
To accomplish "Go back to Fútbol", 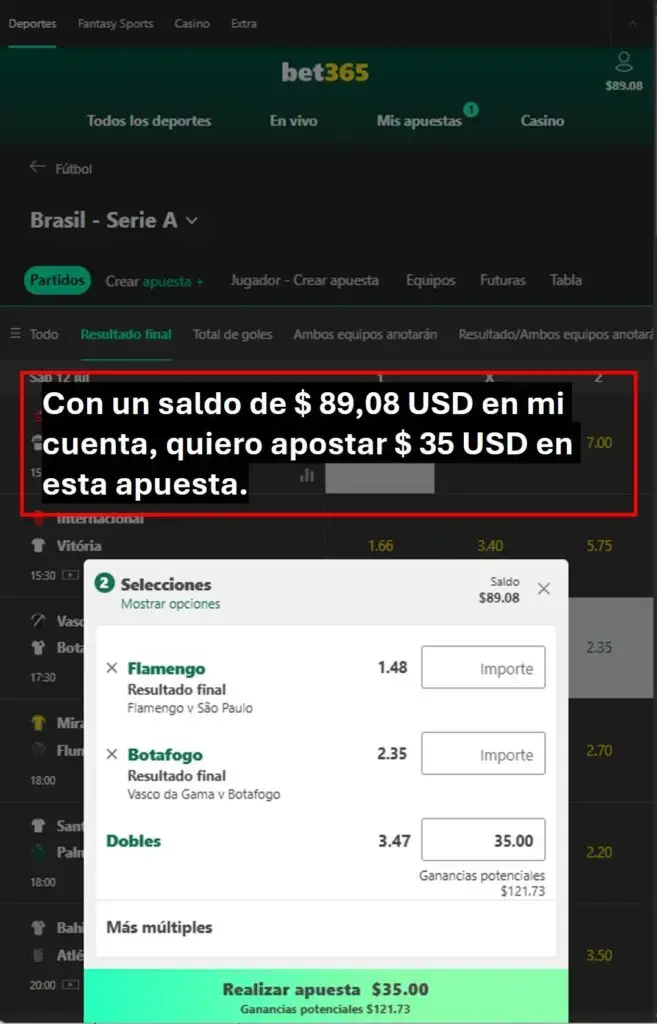I will click(x=62, y=169).
